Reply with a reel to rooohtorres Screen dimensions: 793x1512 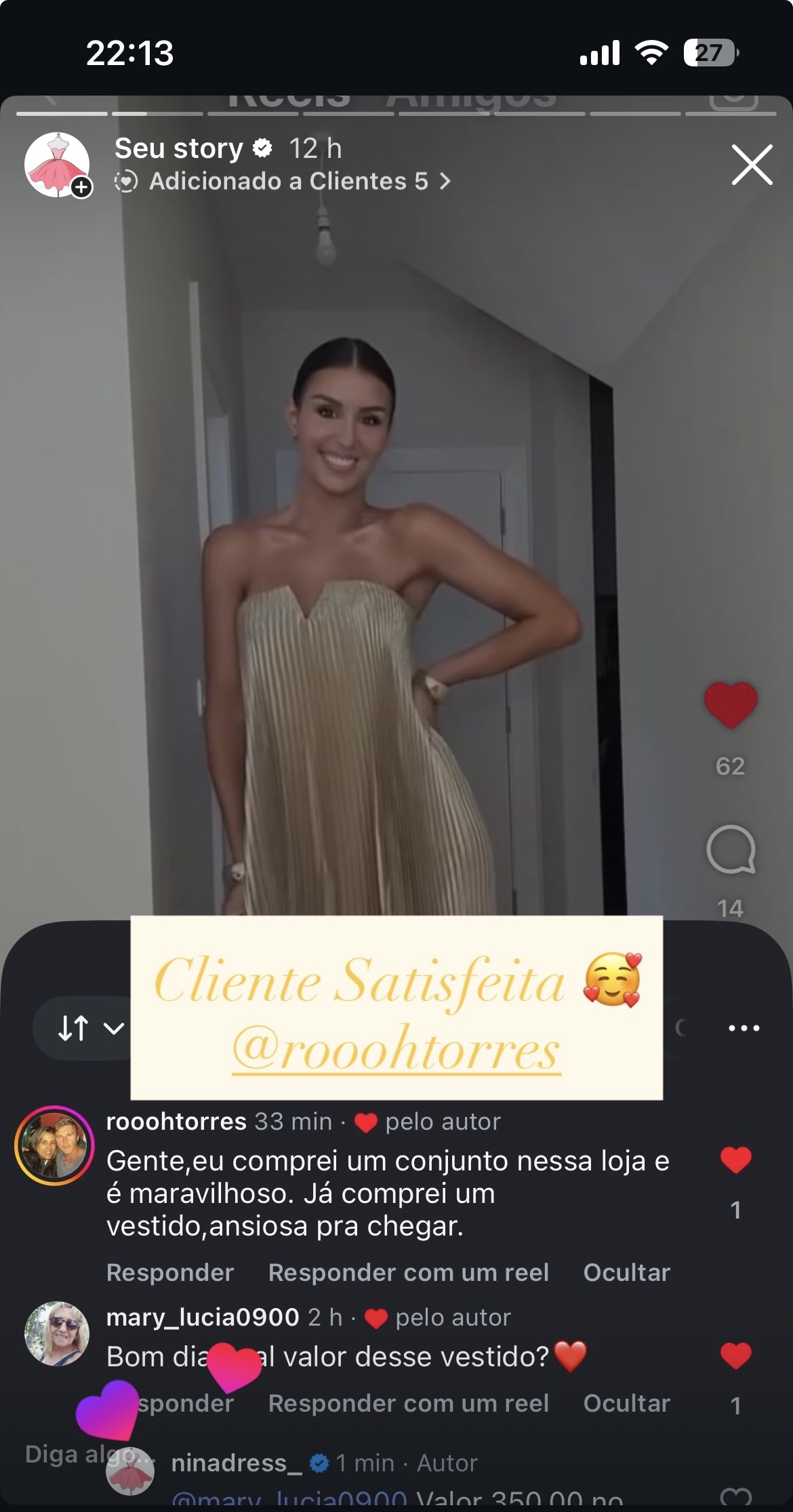click(409, 1273)
